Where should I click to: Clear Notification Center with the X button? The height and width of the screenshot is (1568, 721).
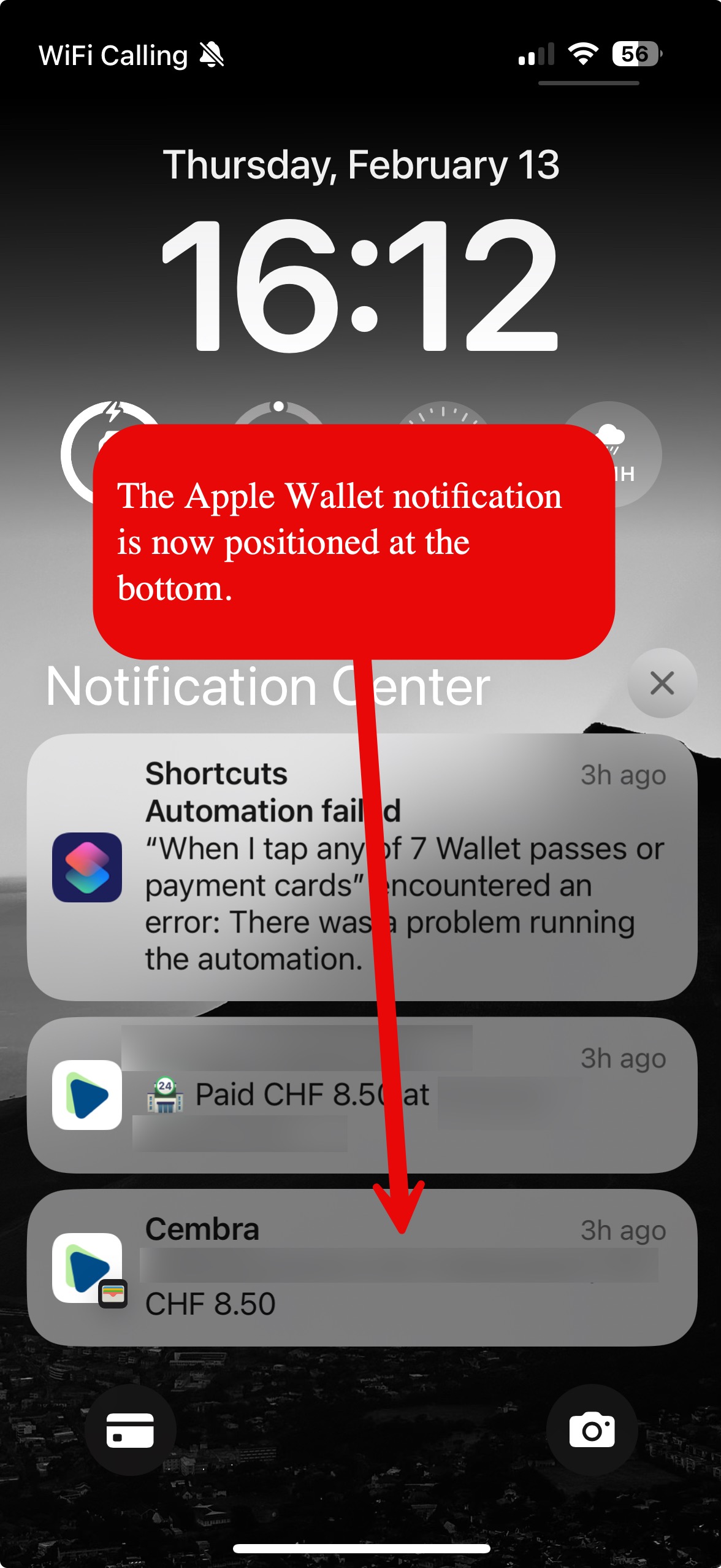pos(662,683)
